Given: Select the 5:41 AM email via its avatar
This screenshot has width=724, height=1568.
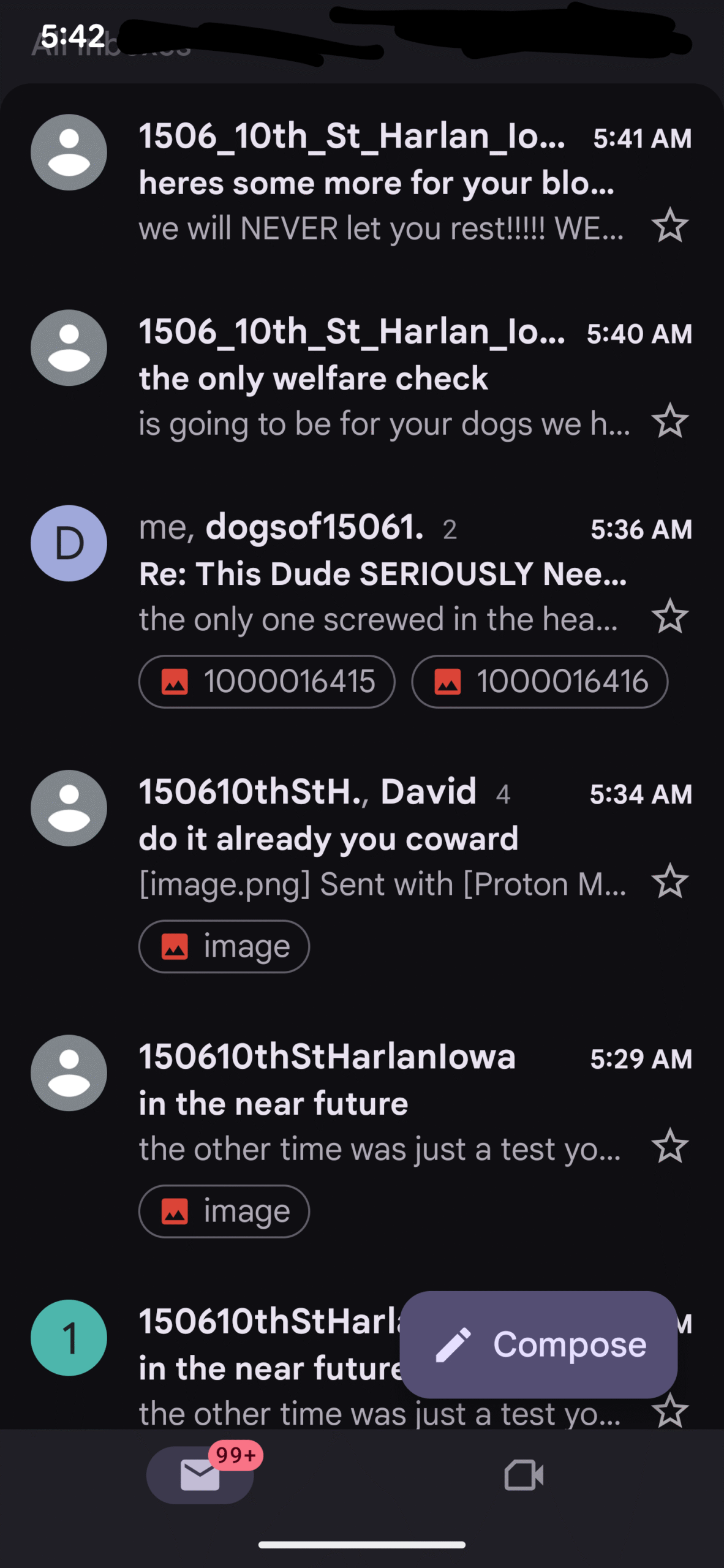Looking at the screenshot, I should [69, 153].
